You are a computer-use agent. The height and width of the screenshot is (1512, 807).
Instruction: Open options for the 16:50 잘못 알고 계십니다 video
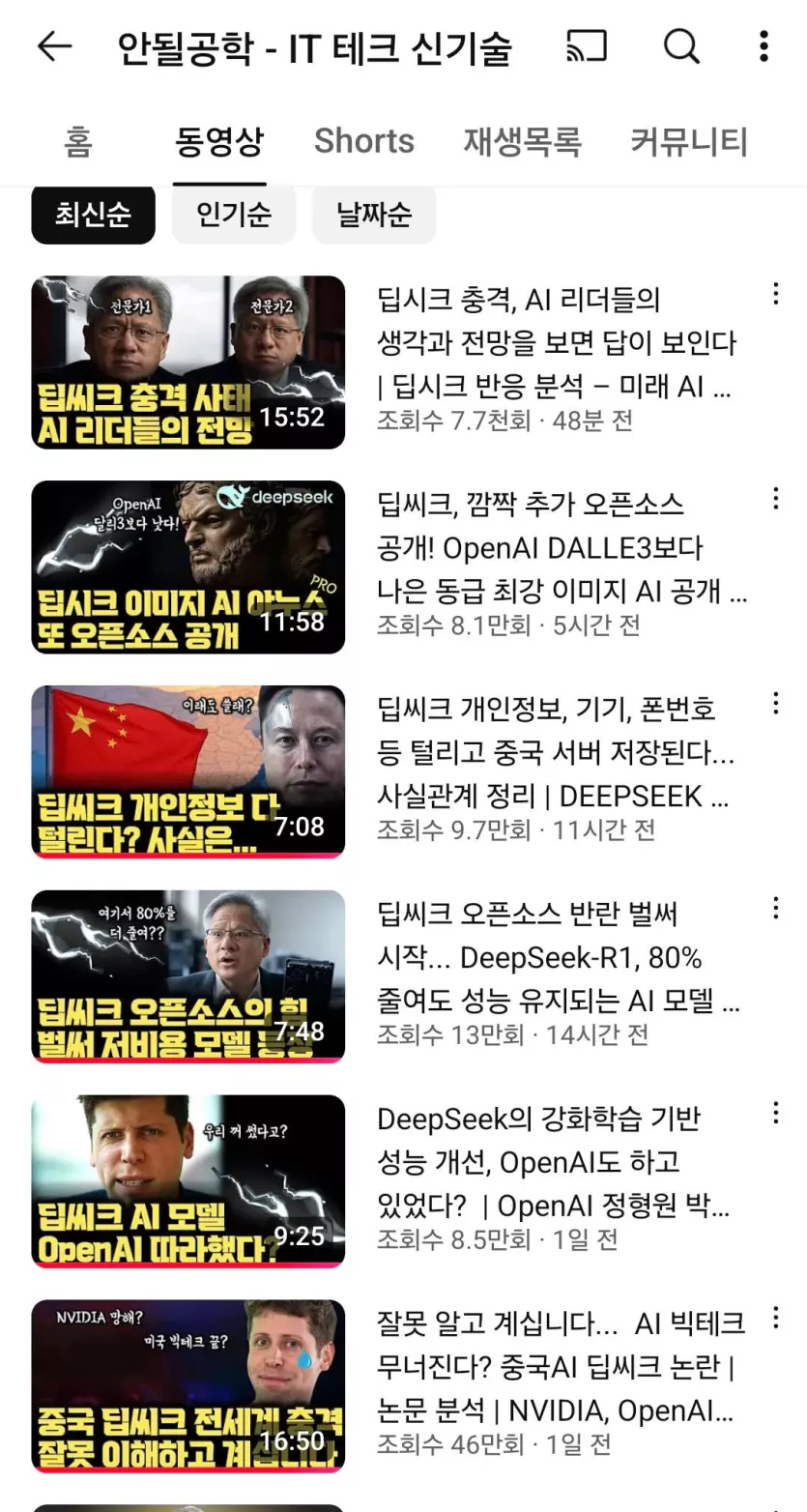point(775,1319)
